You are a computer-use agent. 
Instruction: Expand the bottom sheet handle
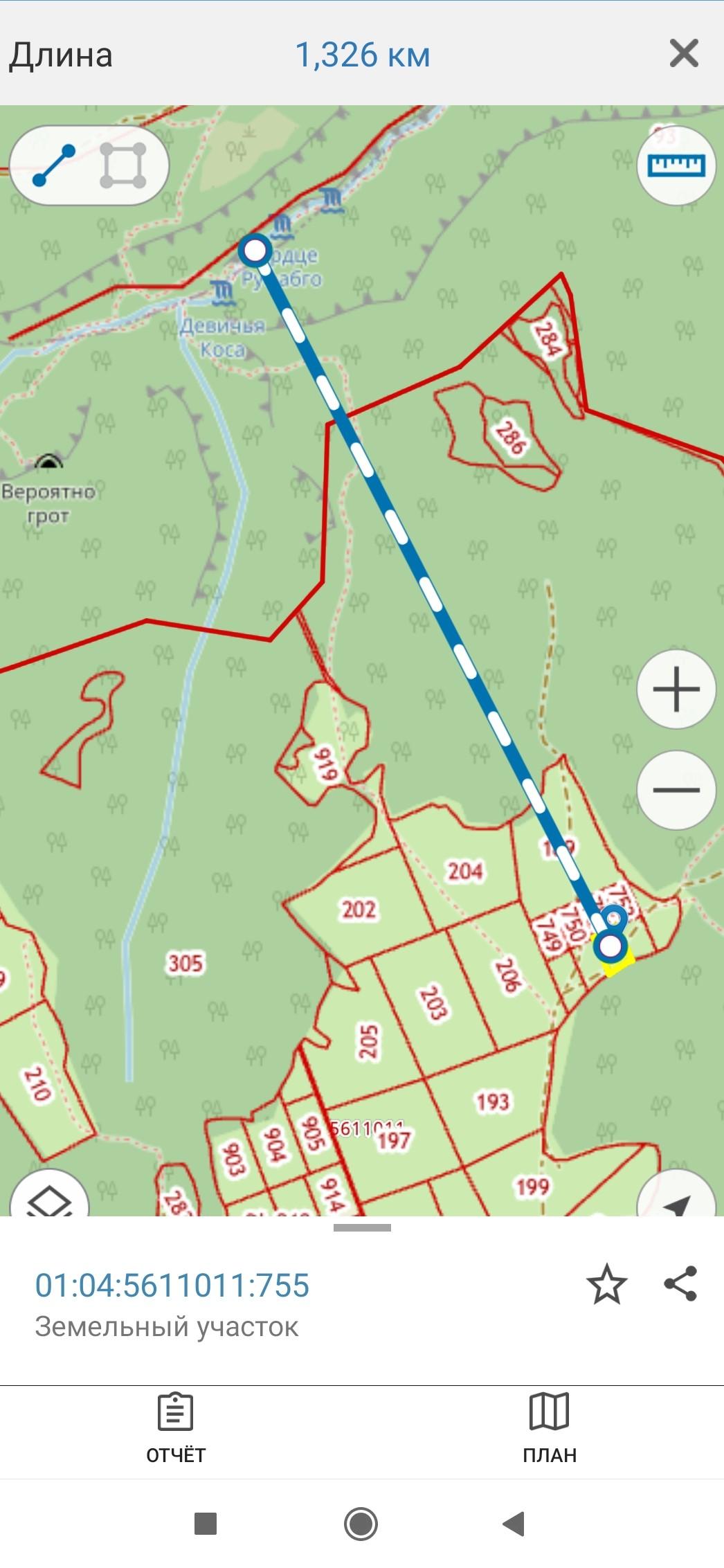pyautogui.click(x=362, y=1228)
